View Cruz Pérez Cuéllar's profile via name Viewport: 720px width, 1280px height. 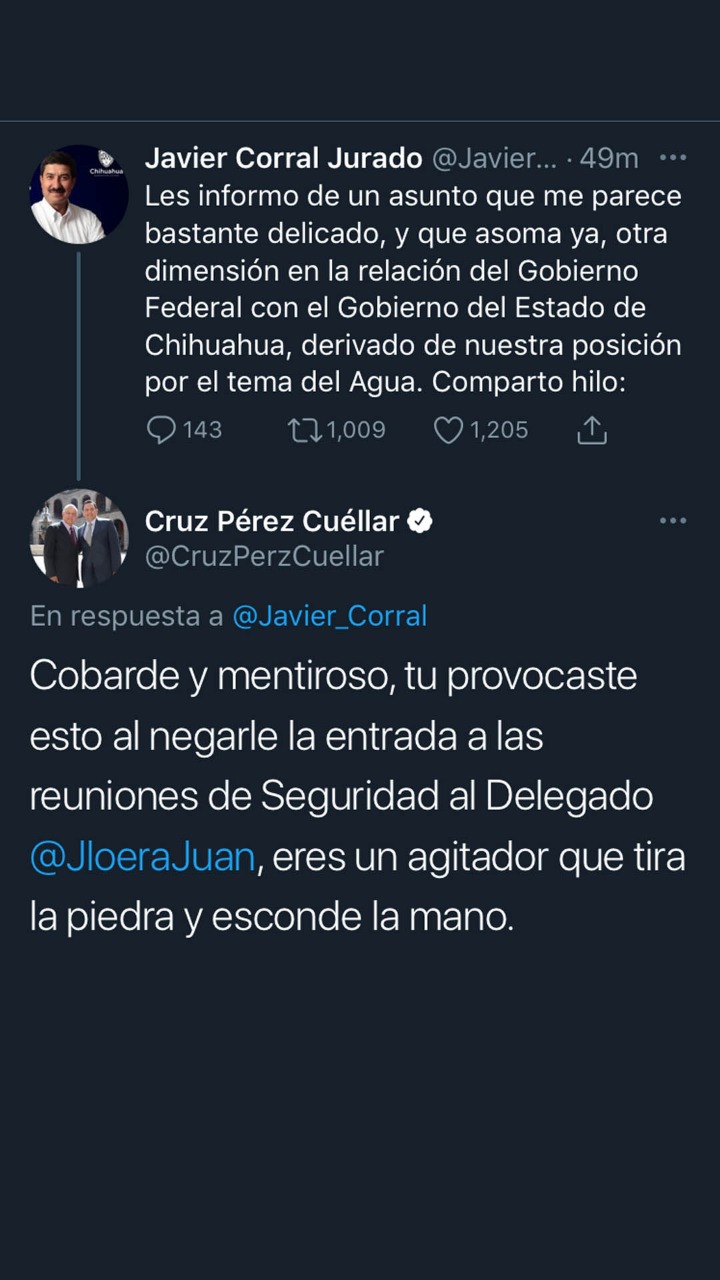[272, 521]
